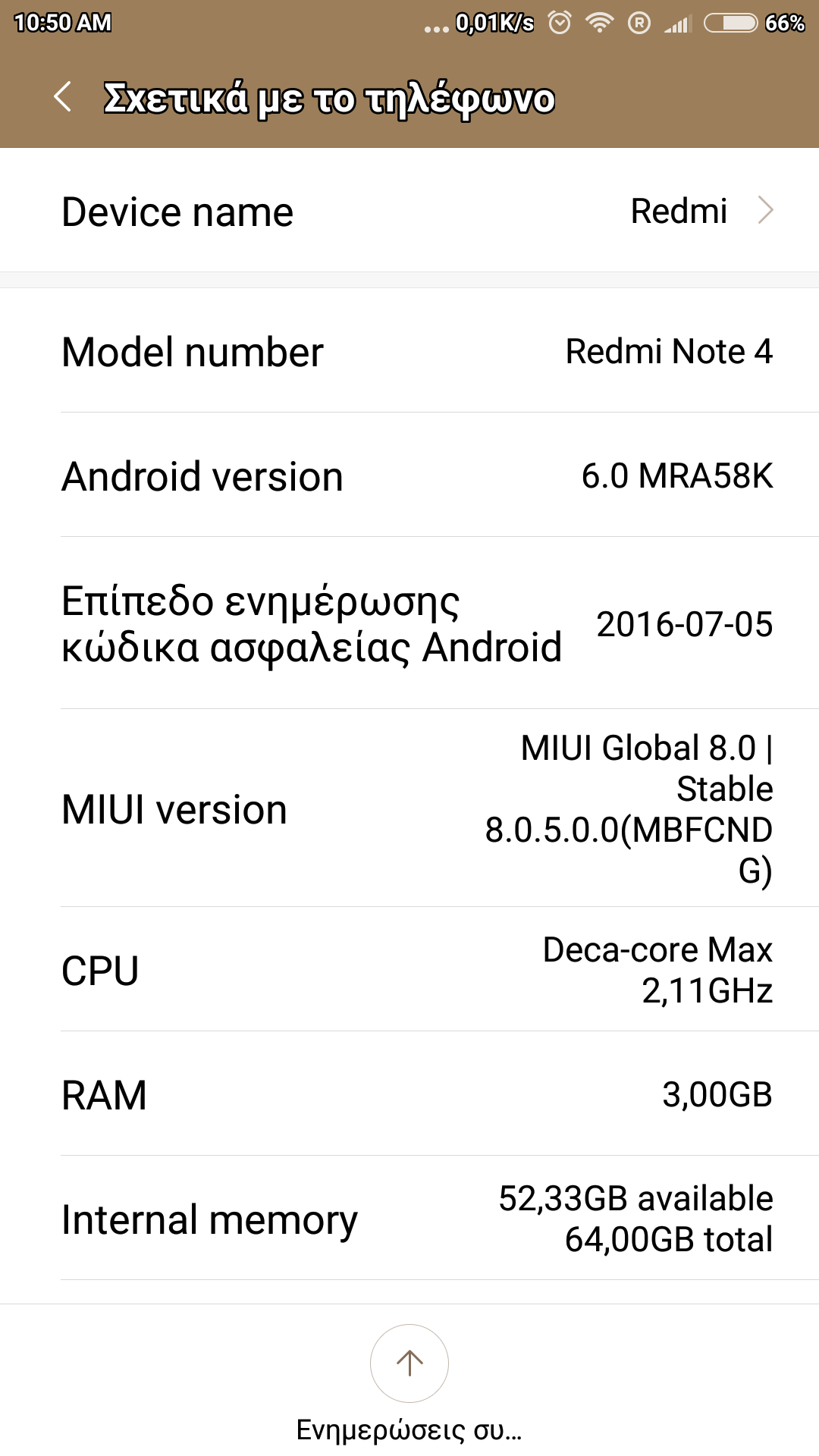This screenshot has height=1456, width=819.
Task: Tap the Android version row
Action: [409, 476]
